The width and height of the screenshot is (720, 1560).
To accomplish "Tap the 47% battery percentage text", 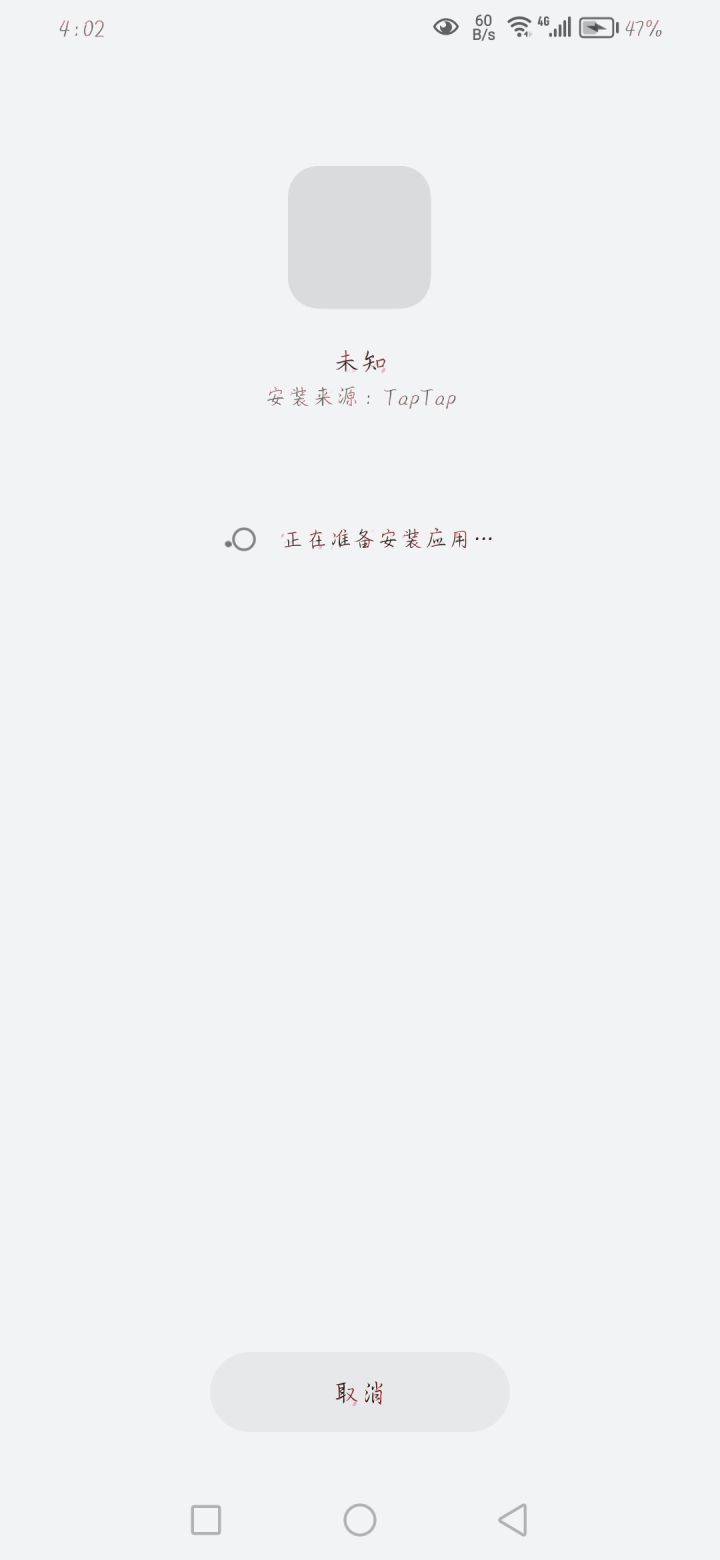I will (x=644, y=28).
